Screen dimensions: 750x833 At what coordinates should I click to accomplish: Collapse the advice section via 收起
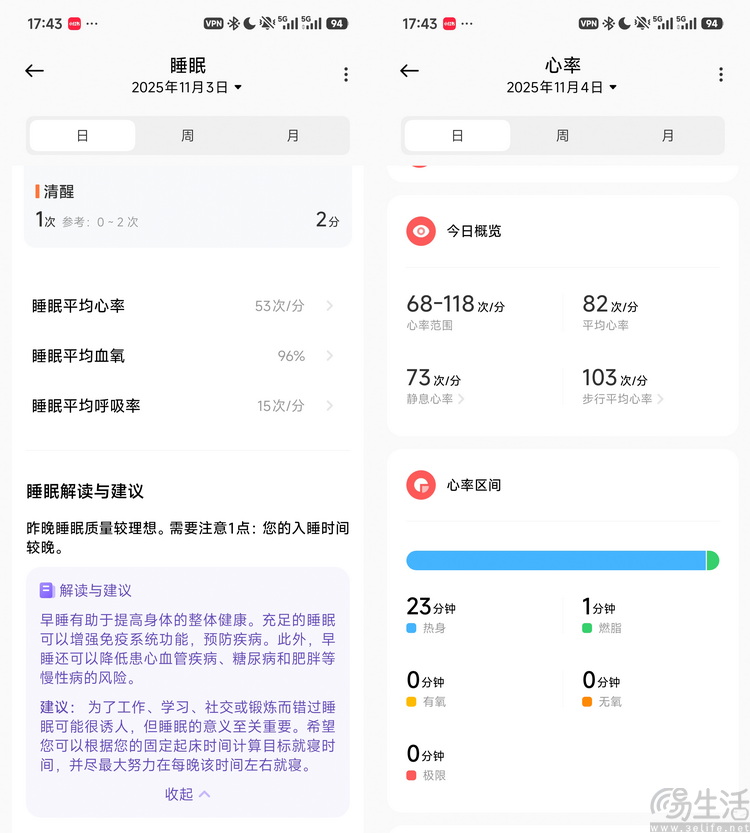(x=187, y=793)
